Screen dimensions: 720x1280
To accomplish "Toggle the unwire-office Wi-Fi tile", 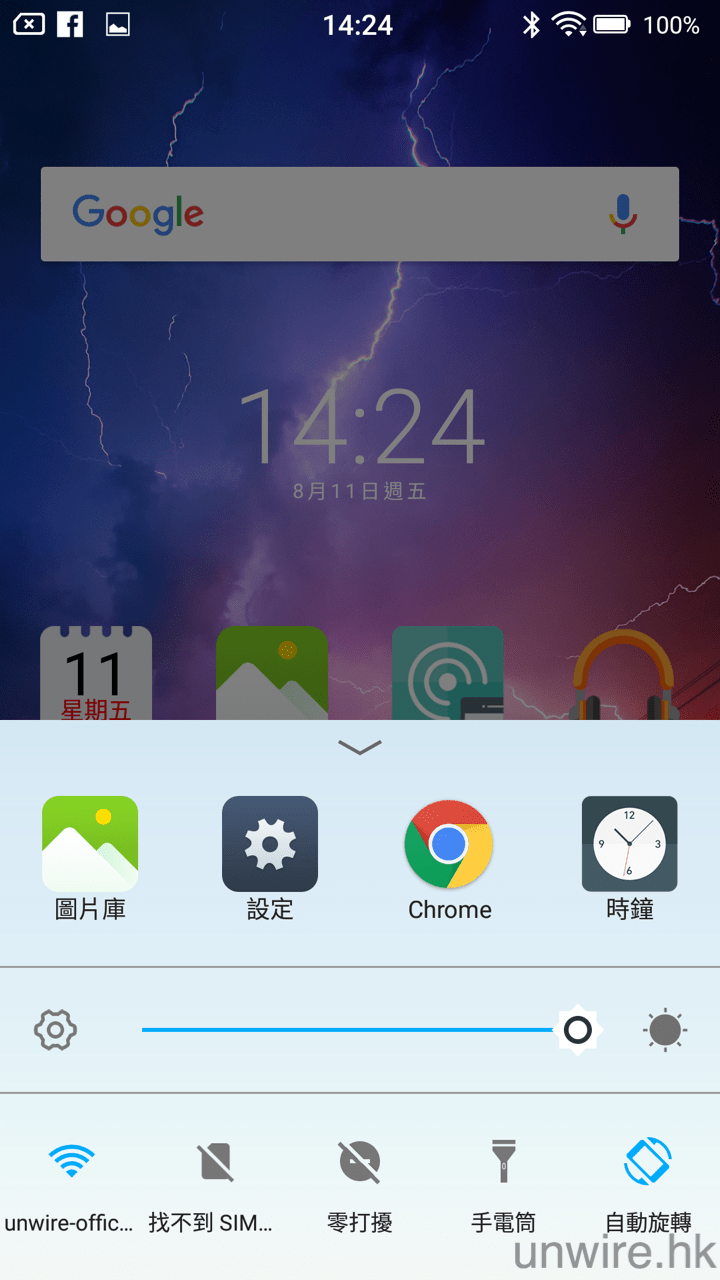I will (x=72, y=1163).
